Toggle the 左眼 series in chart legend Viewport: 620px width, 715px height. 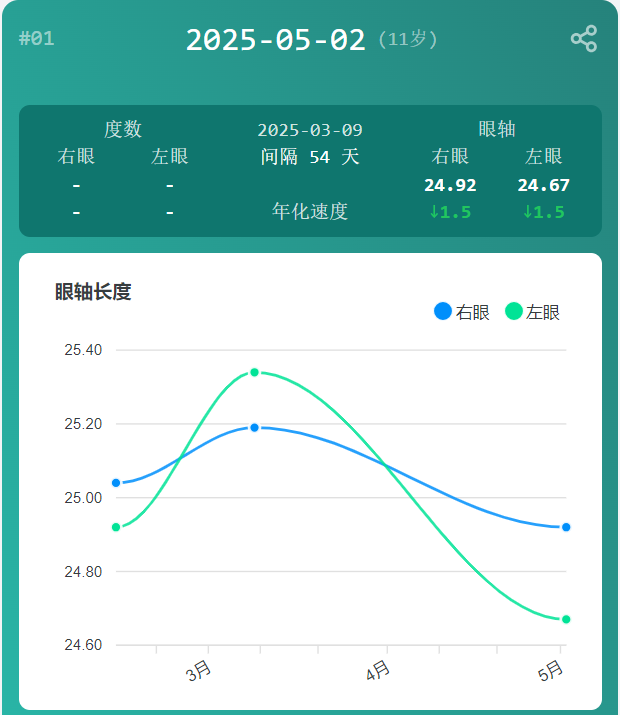533,312
